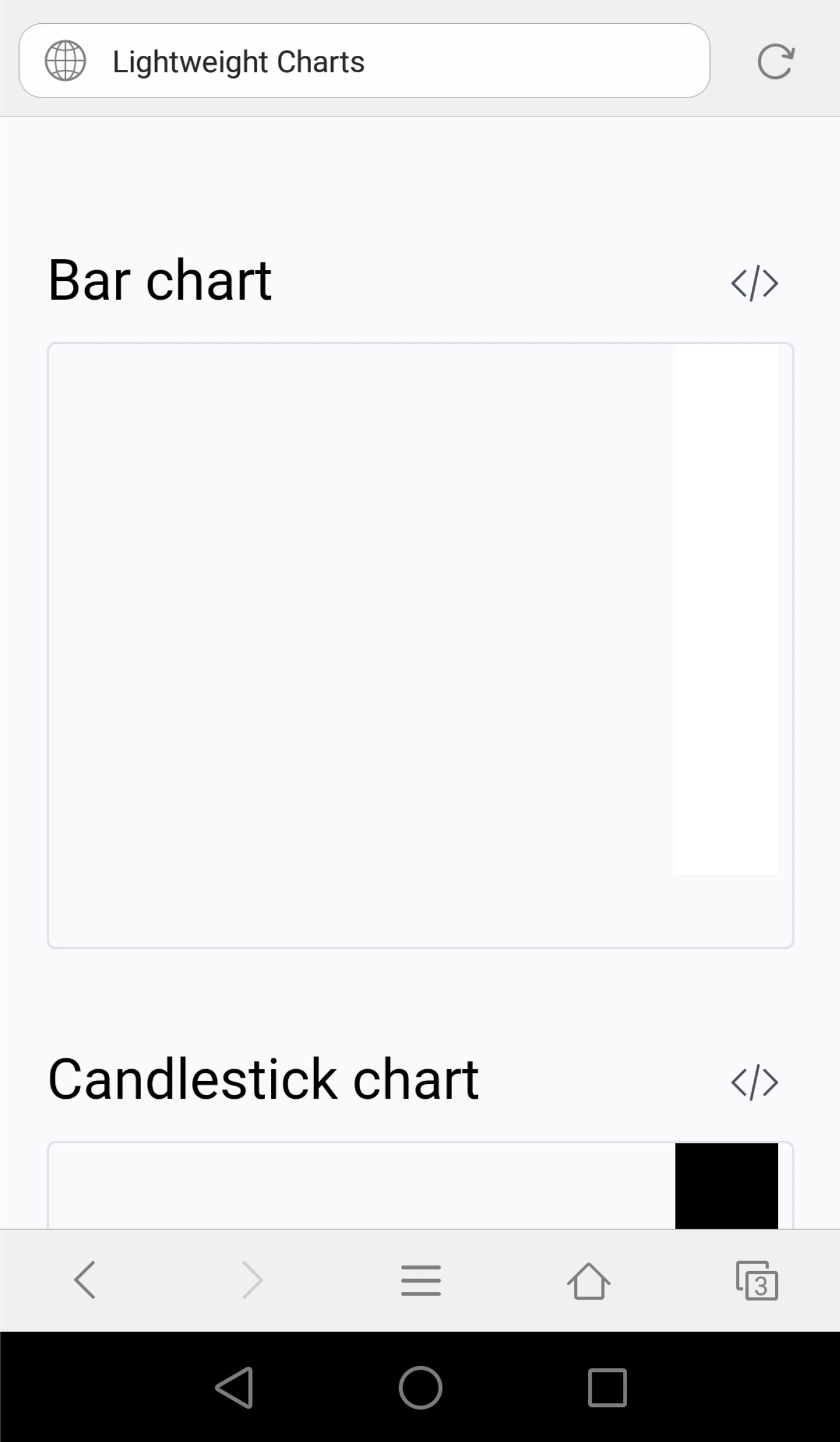The width and height of the screenshot is (840, 1442).
Task: Go to browser home screen
Action: (x=588, y=1280)
